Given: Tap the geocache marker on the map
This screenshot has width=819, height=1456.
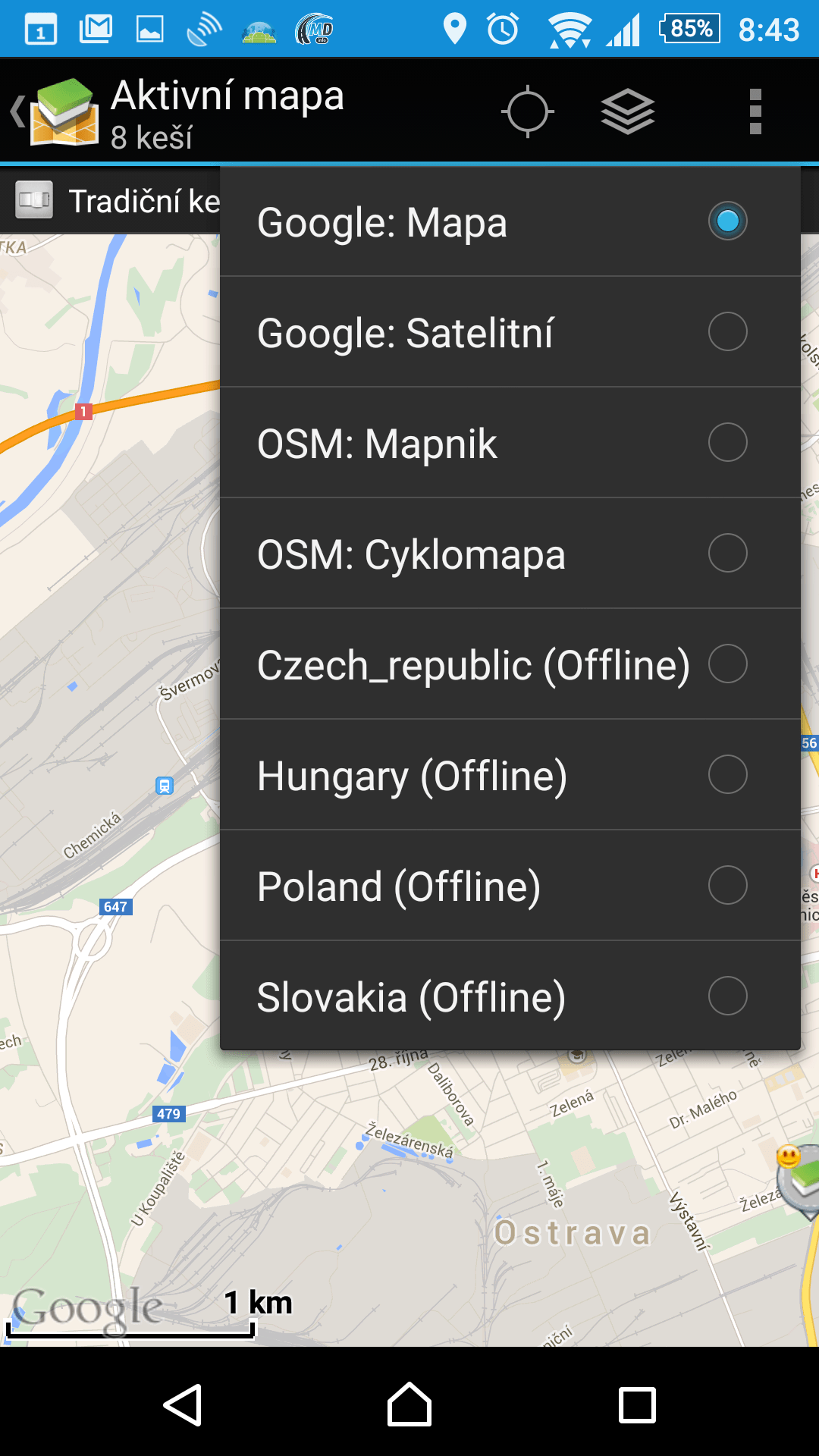Looking at the screenshot, I should coord(800,1179).
